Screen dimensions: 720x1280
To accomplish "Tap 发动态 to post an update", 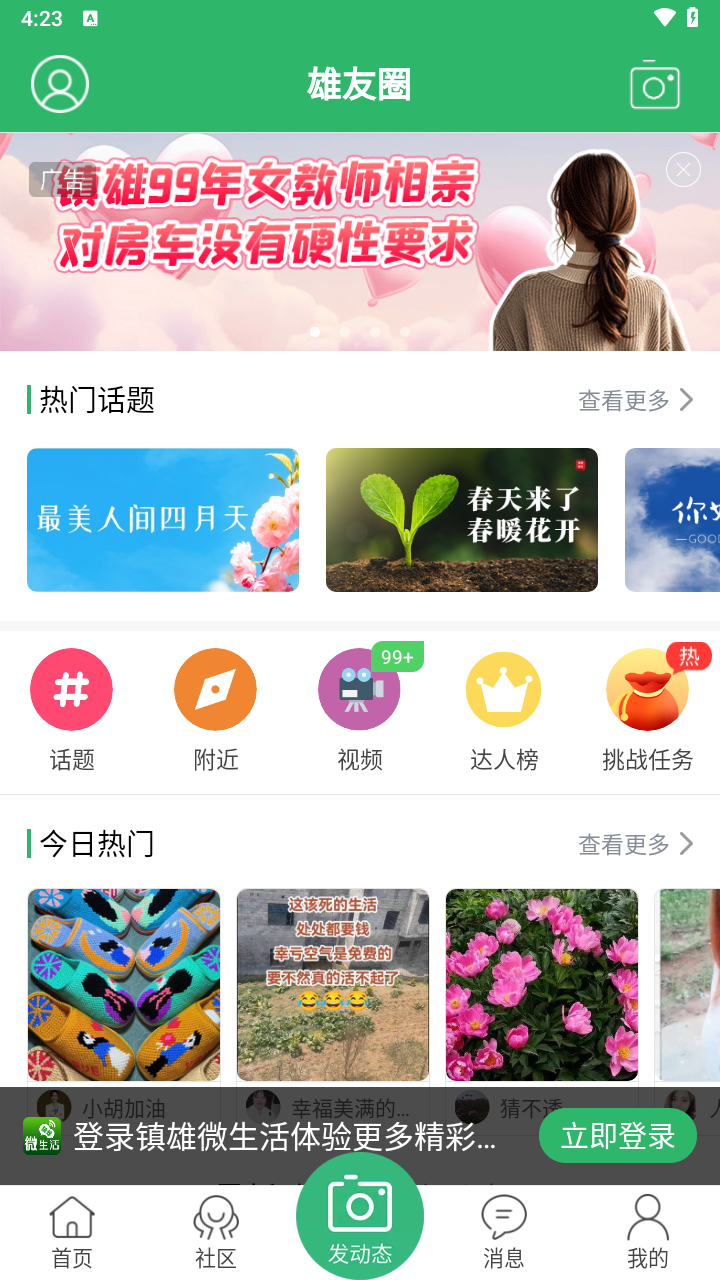I will (x=360, y=1218).
